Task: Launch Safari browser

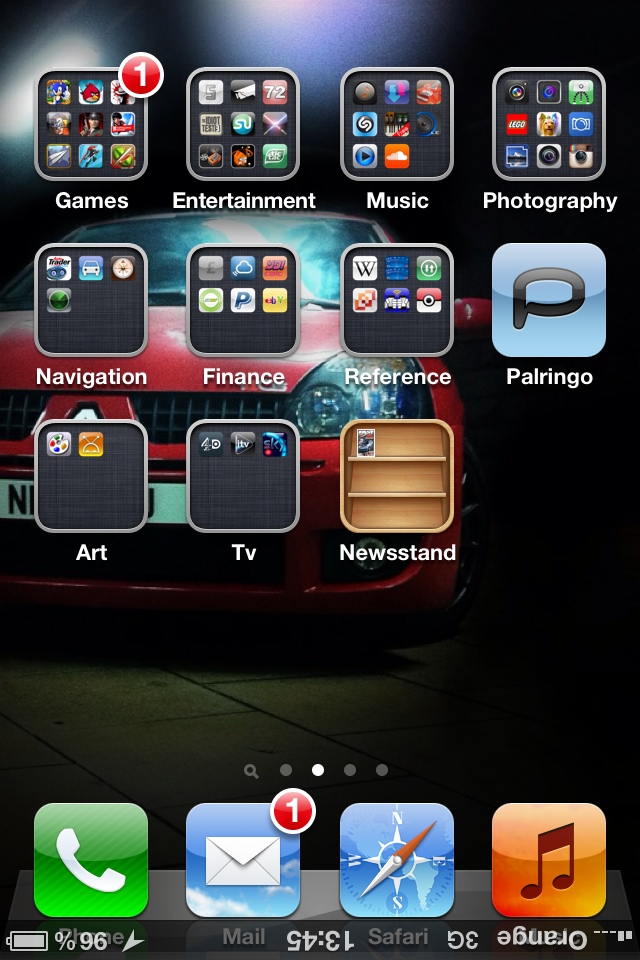Action: 397,860
